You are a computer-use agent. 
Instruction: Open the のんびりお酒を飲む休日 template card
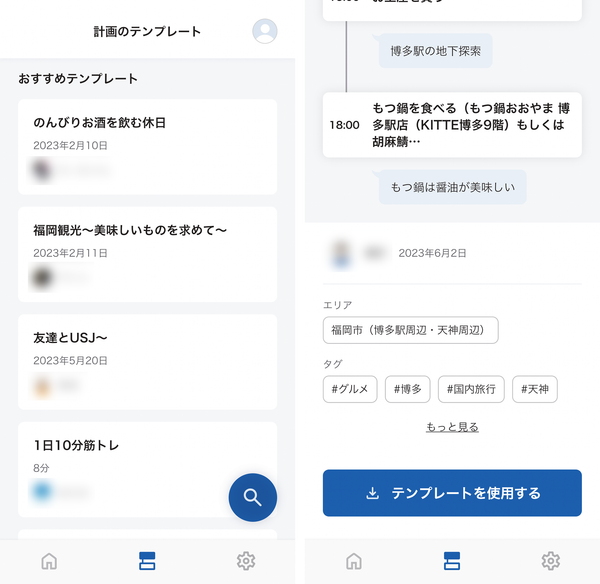147,147
